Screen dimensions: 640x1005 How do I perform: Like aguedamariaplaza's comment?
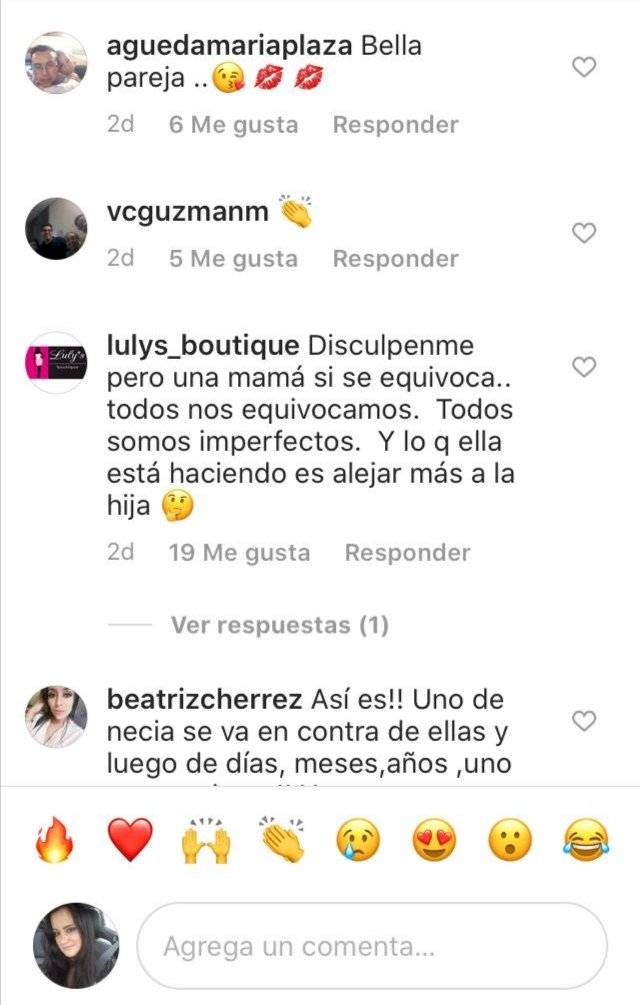[x=583, y=67]
